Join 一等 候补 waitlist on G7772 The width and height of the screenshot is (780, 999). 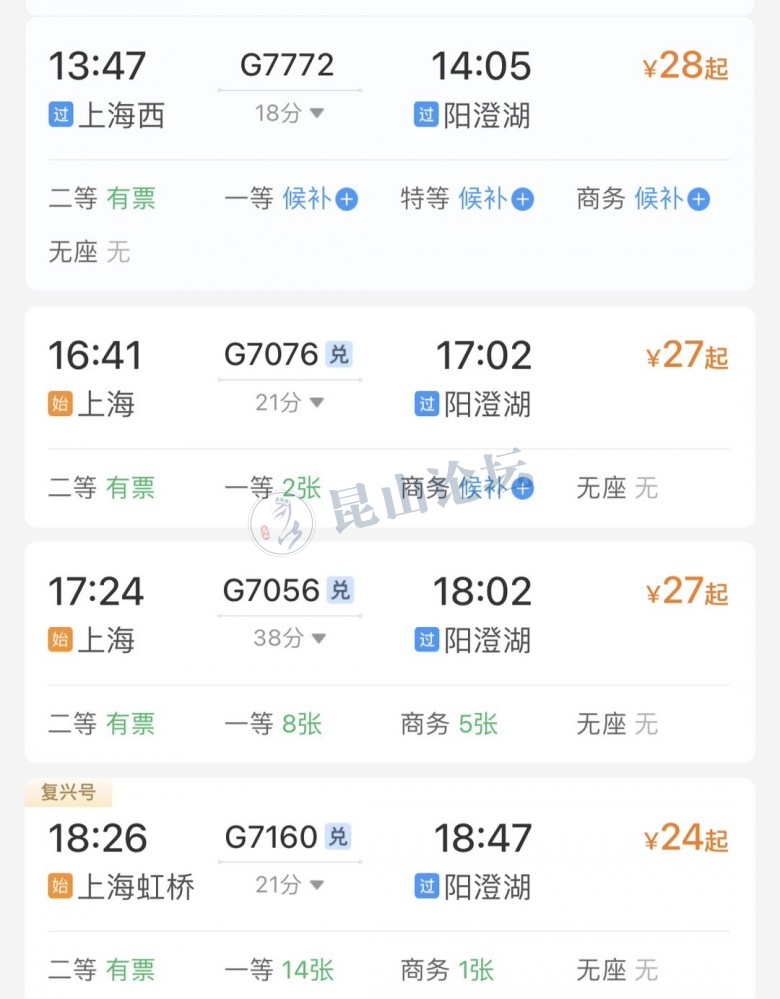pyautogui.click(x=320, y=199)
